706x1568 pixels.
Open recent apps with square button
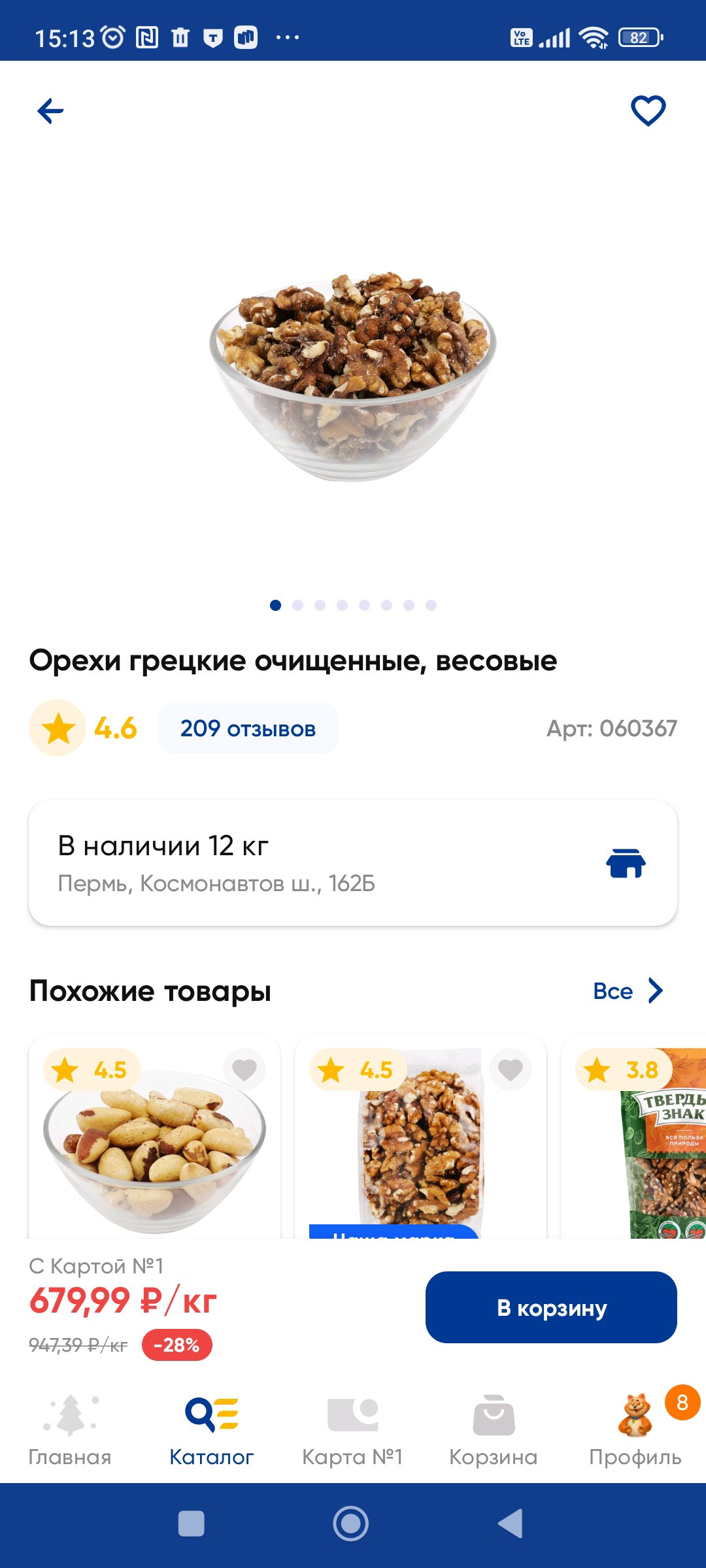pos(192,1524)
